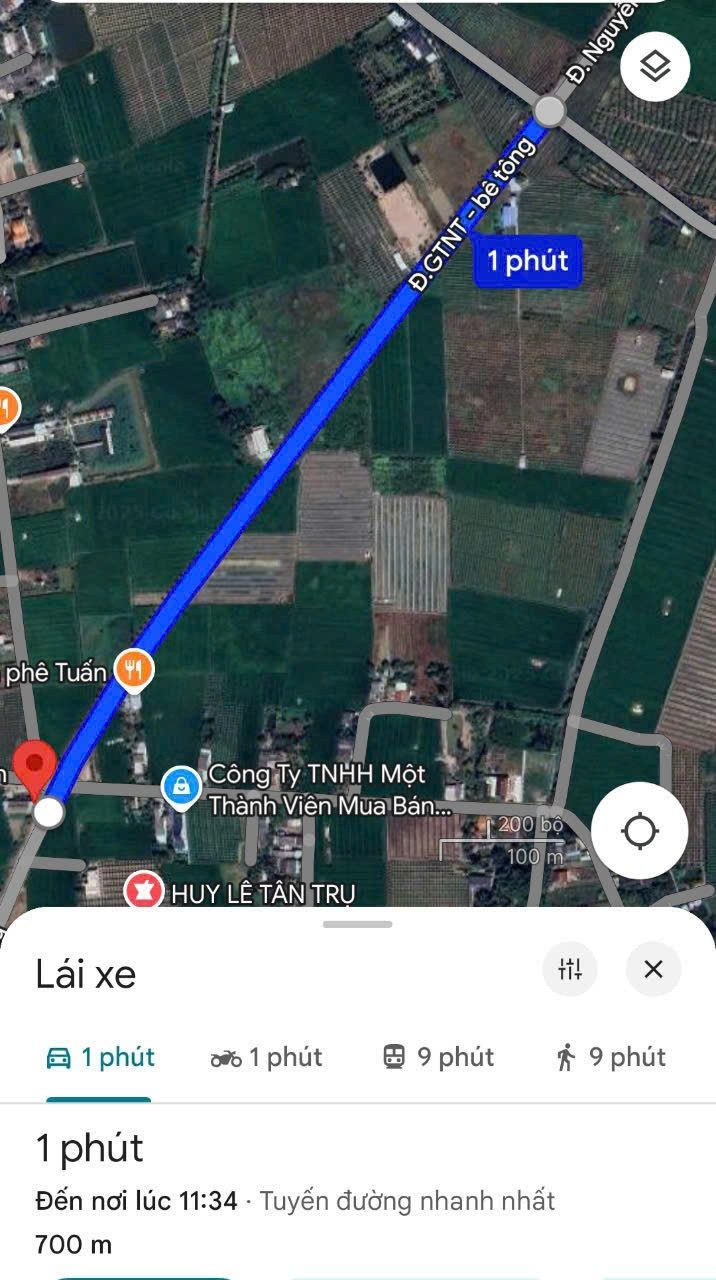Open the map layers button
The height and width of the screenshot is (1280, 716).
point(655,67)
